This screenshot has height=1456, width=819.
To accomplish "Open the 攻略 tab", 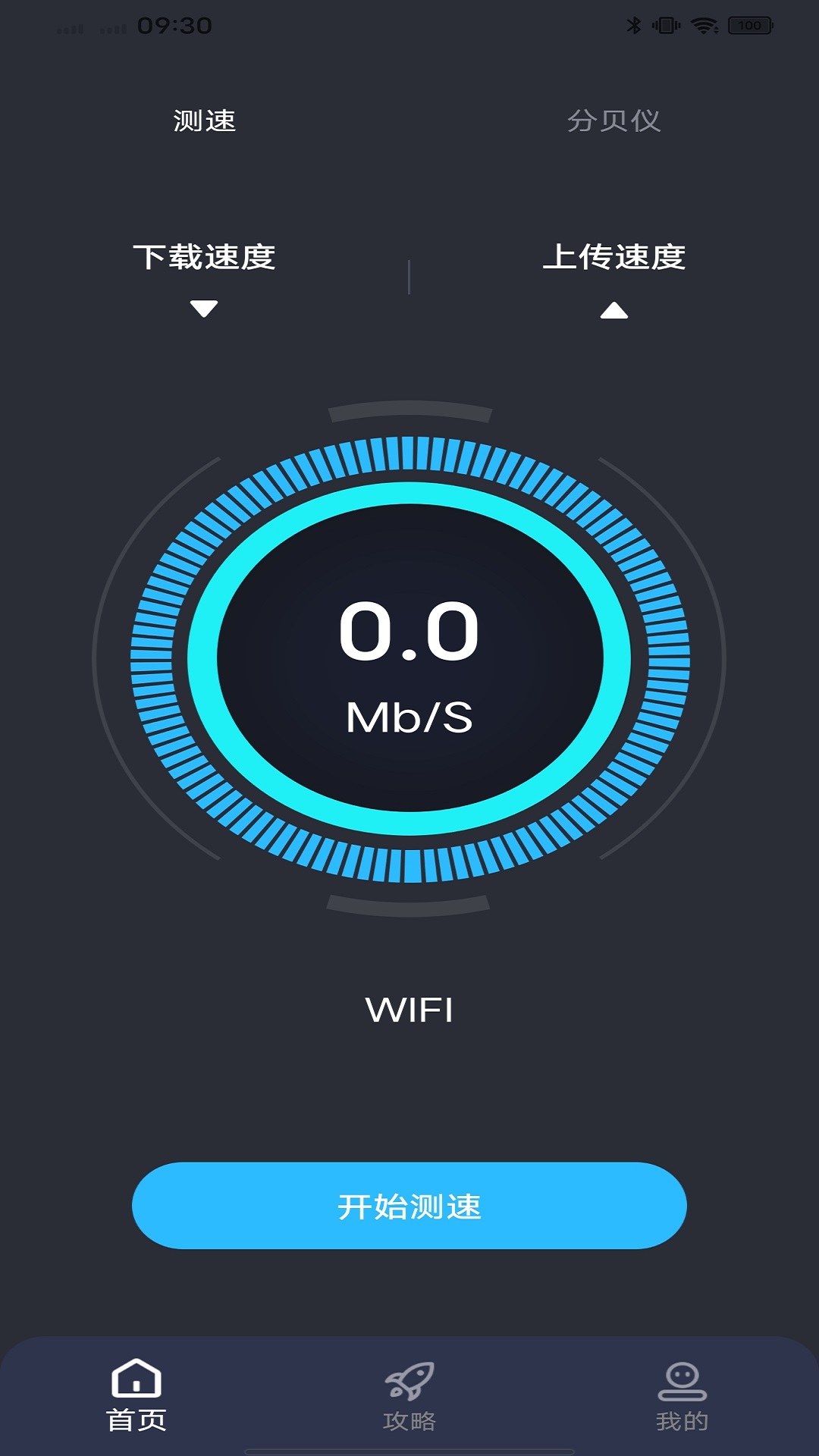I will pos(409,1396).
